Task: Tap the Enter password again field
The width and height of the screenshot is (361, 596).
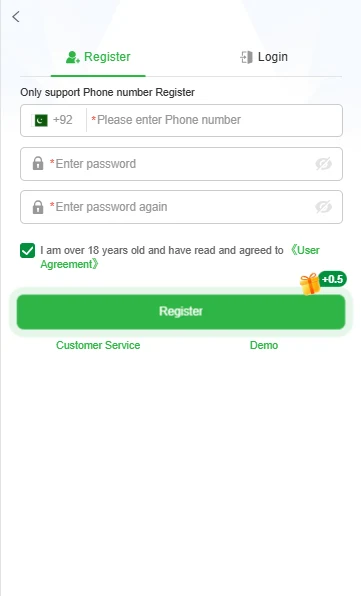Action: pos(181,207)
